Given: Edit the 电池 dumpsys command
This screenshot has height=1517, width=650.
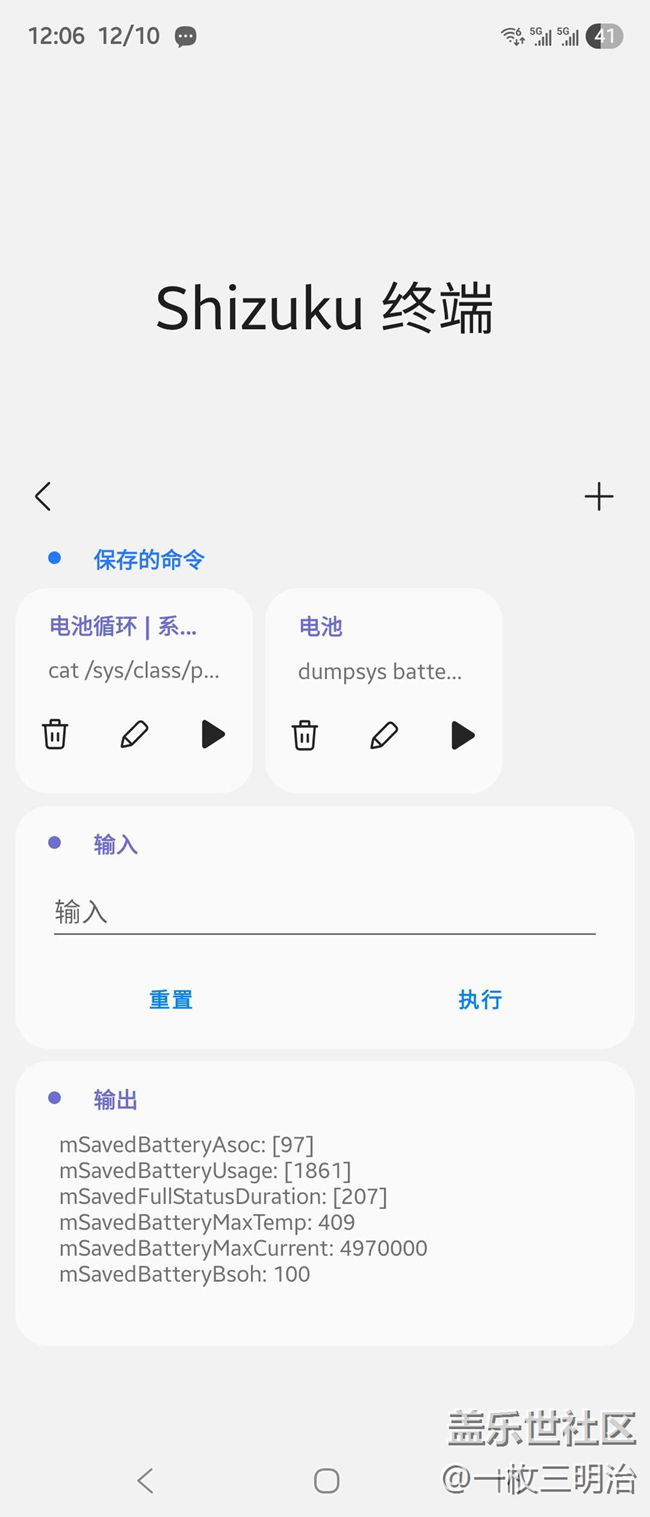Looking at the screenshot, I should pos(384,735).
